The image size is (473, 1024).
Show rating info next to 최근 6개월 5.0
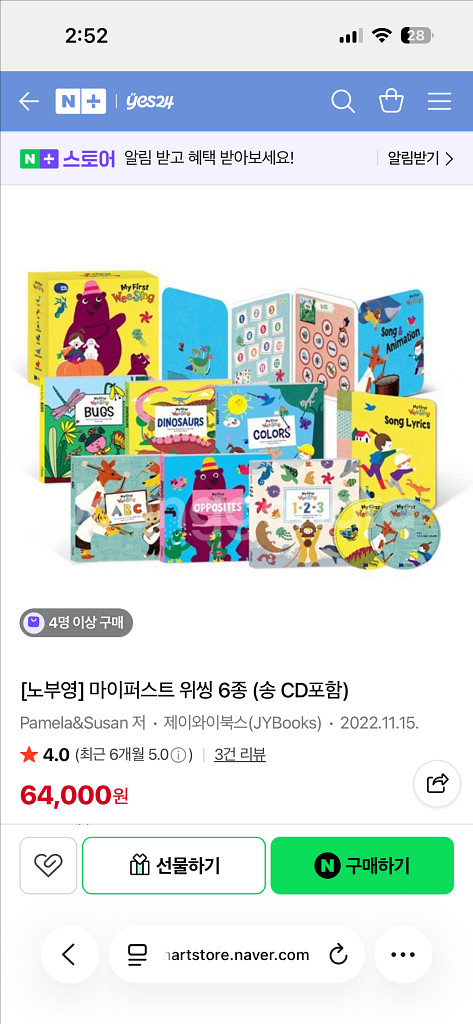[x=178, y=756]
